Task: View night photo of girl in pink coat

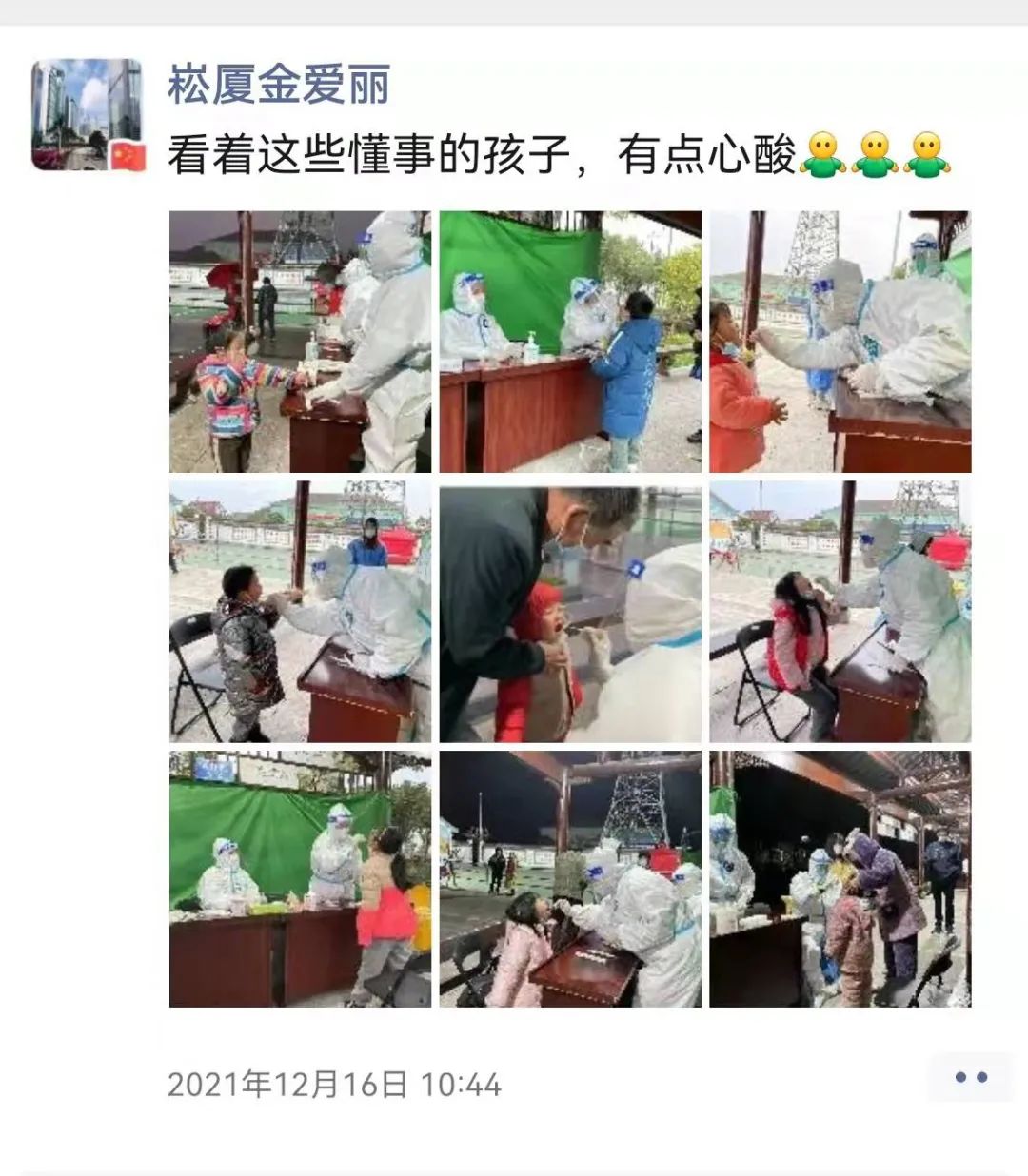Action: 570,879
